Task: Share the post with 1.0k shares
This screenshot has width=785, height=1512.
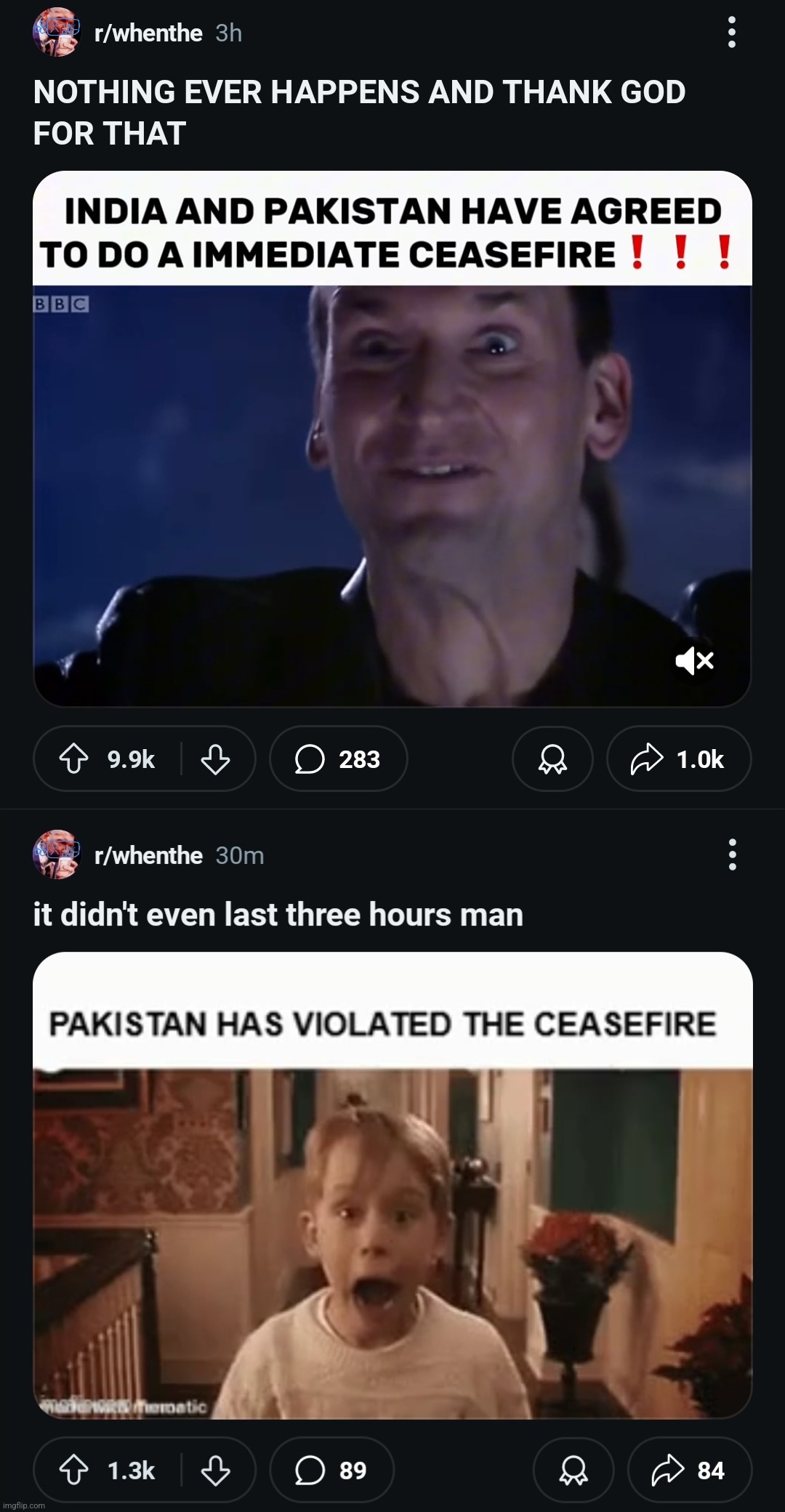Action: tap(678, 759)
